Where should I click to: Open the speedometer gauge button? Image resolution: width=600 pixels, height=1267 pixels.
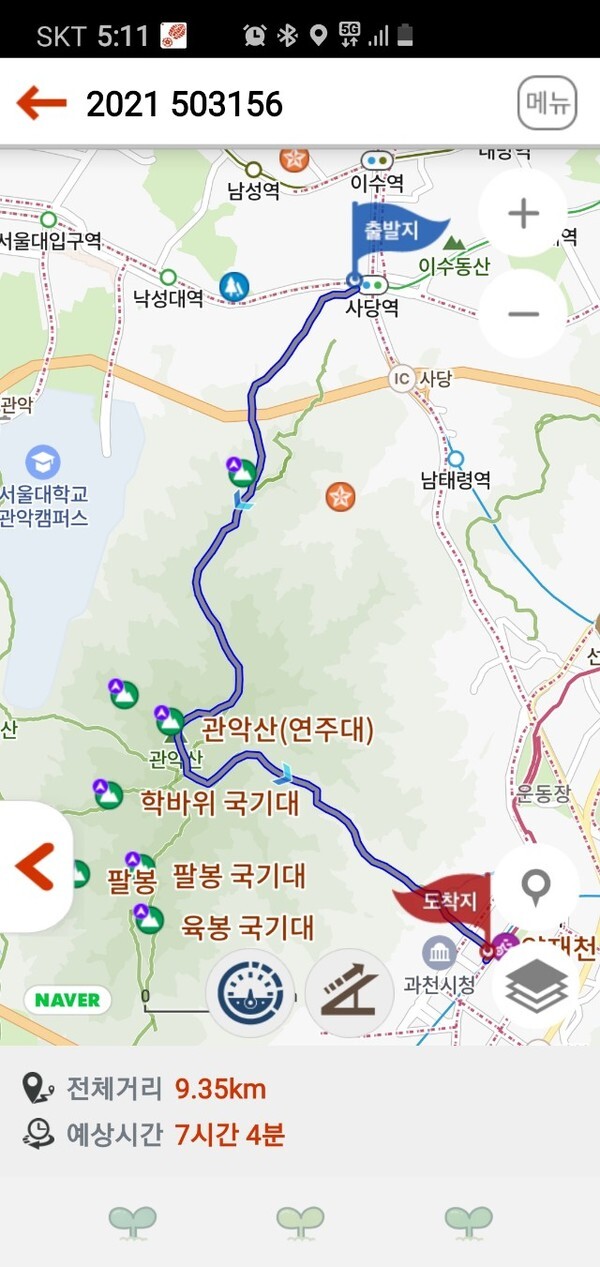point(250,992)
